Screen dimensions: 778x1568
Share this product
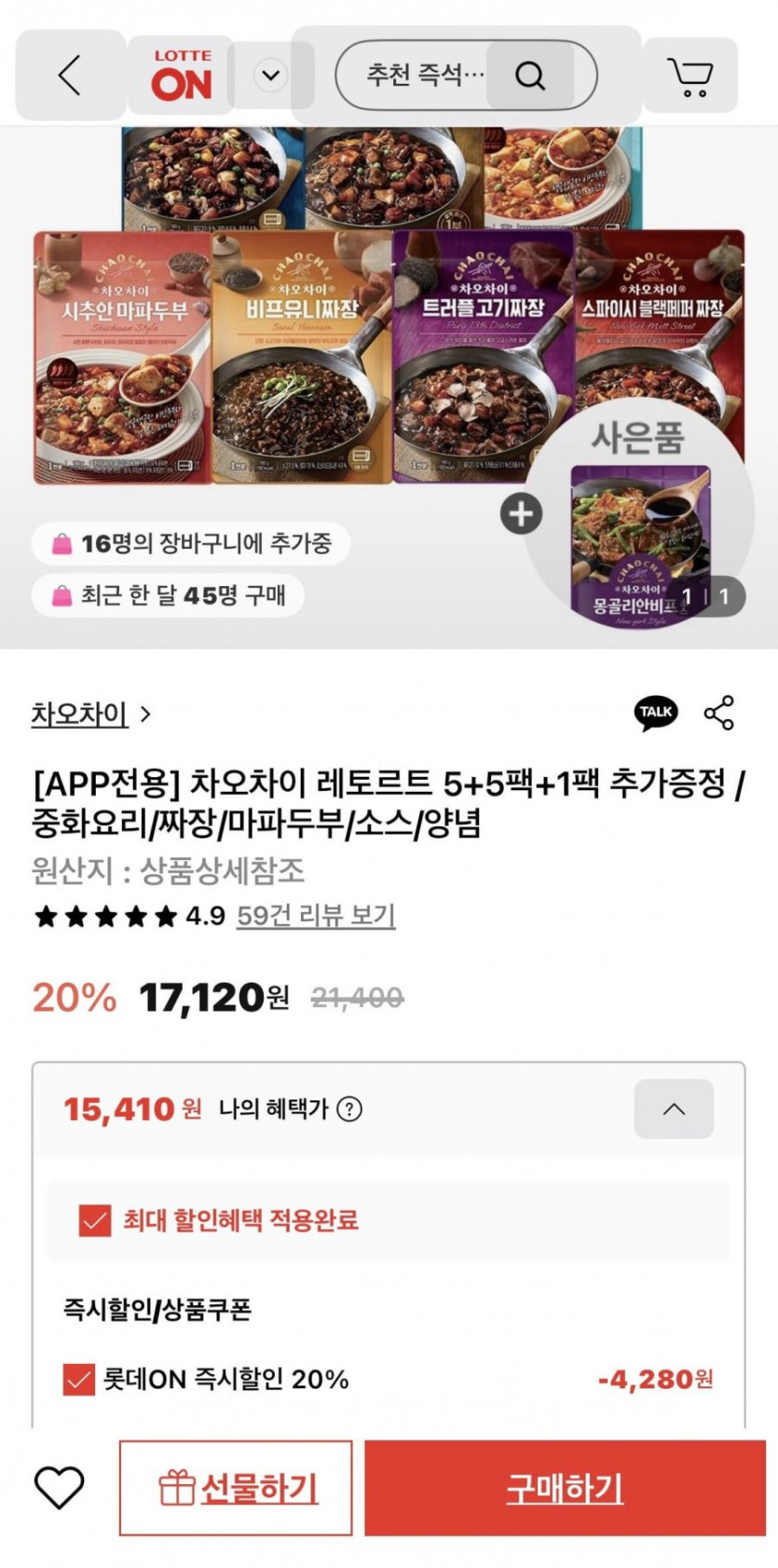coord(718,713)
